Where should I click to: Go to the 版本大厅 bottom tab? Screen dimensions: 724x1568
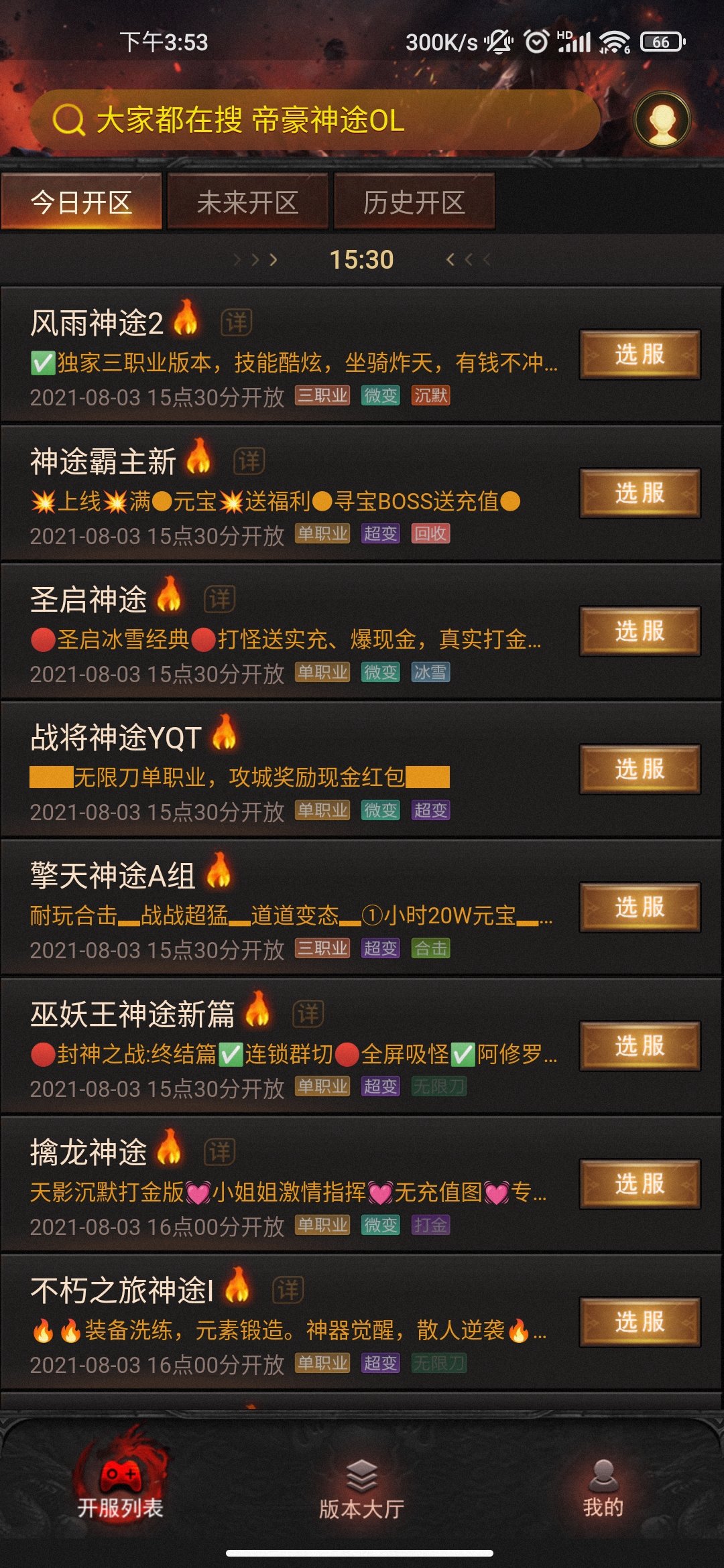coord(362,1491)
